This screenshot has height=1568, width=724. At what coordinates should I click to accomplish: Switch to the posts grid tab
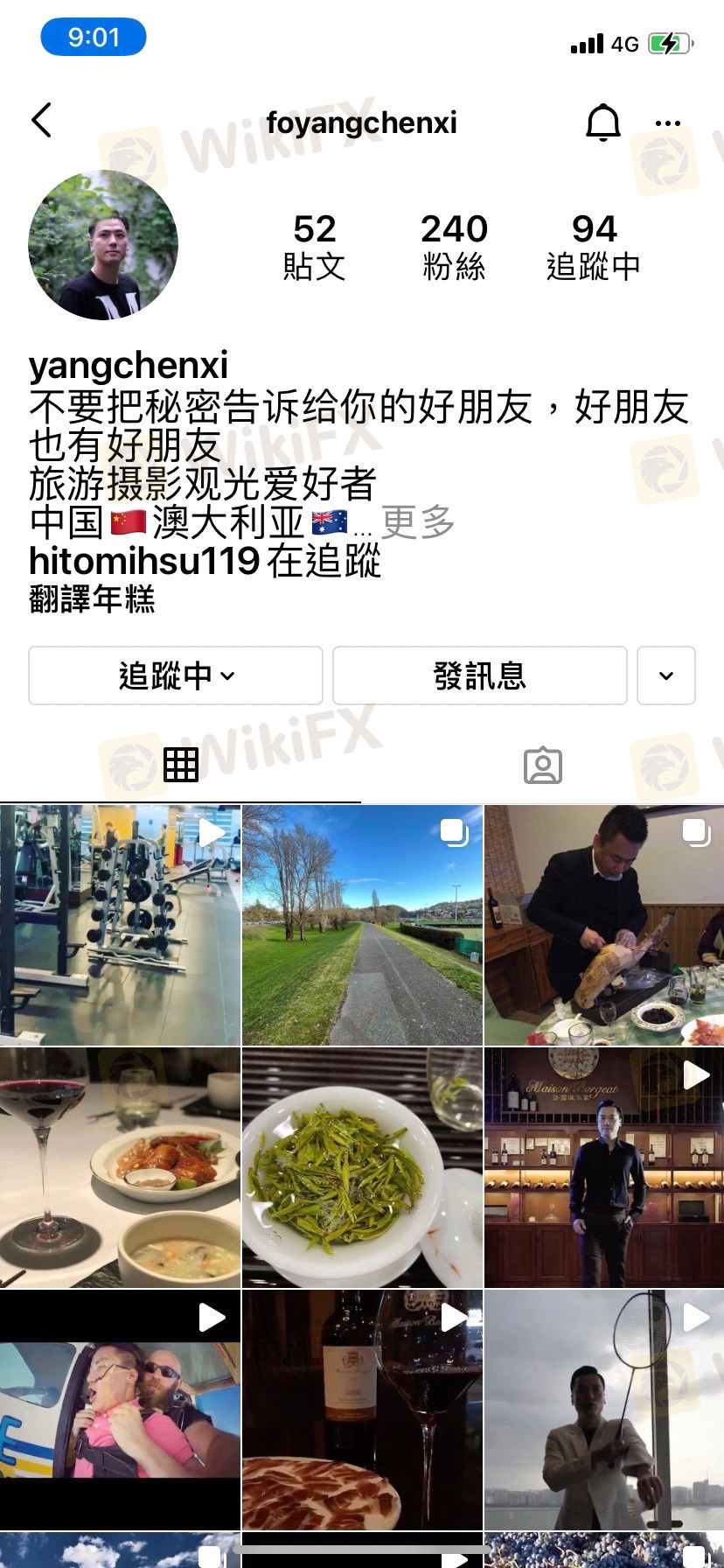click(x=181, y=765)
